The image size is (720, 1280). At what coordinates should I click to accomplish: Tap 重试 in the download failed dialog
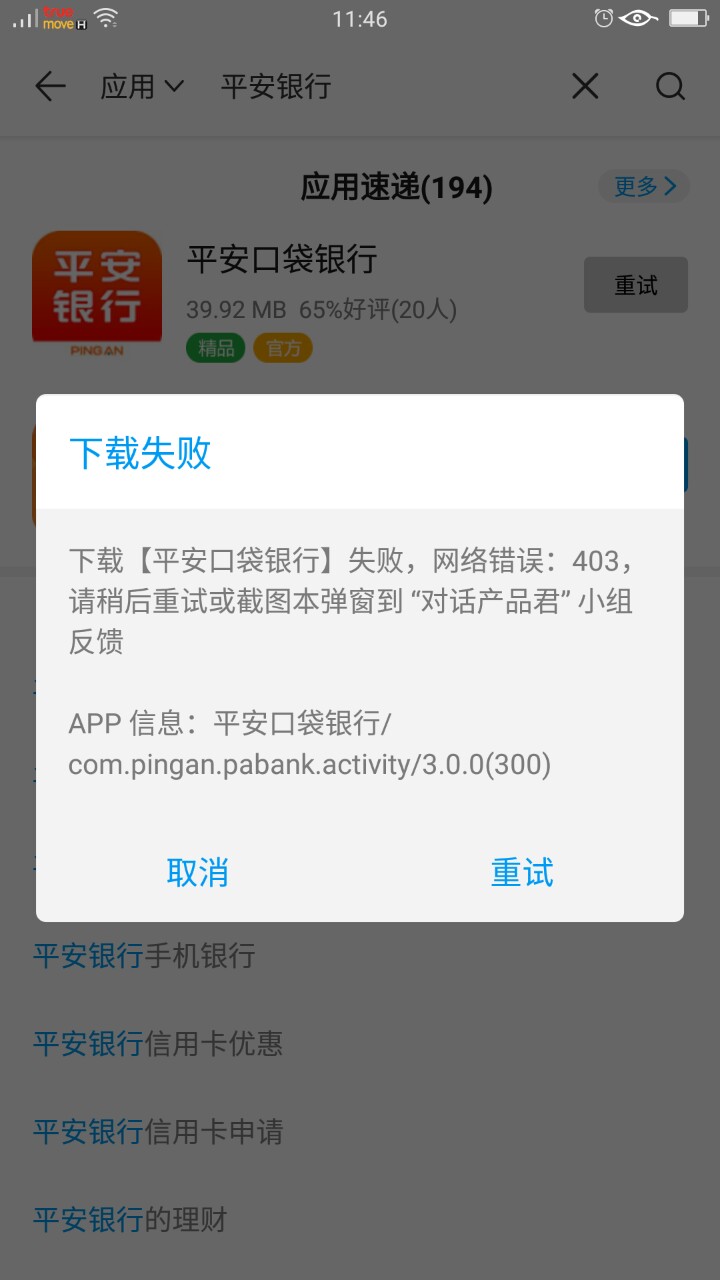click(x=521, y=872)
